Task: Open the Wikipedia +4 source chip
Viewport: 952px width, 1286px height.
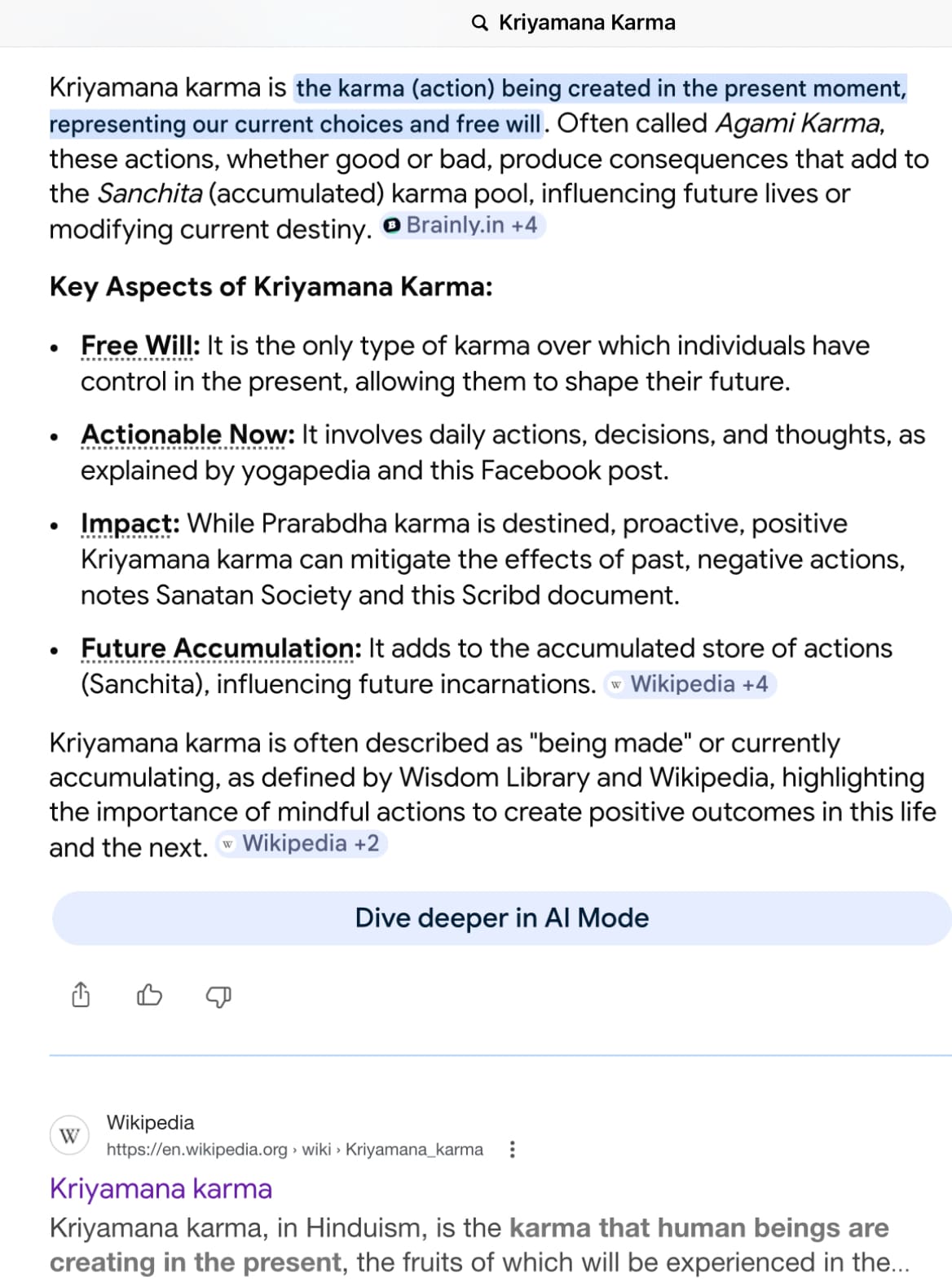Action: point(690,684)
